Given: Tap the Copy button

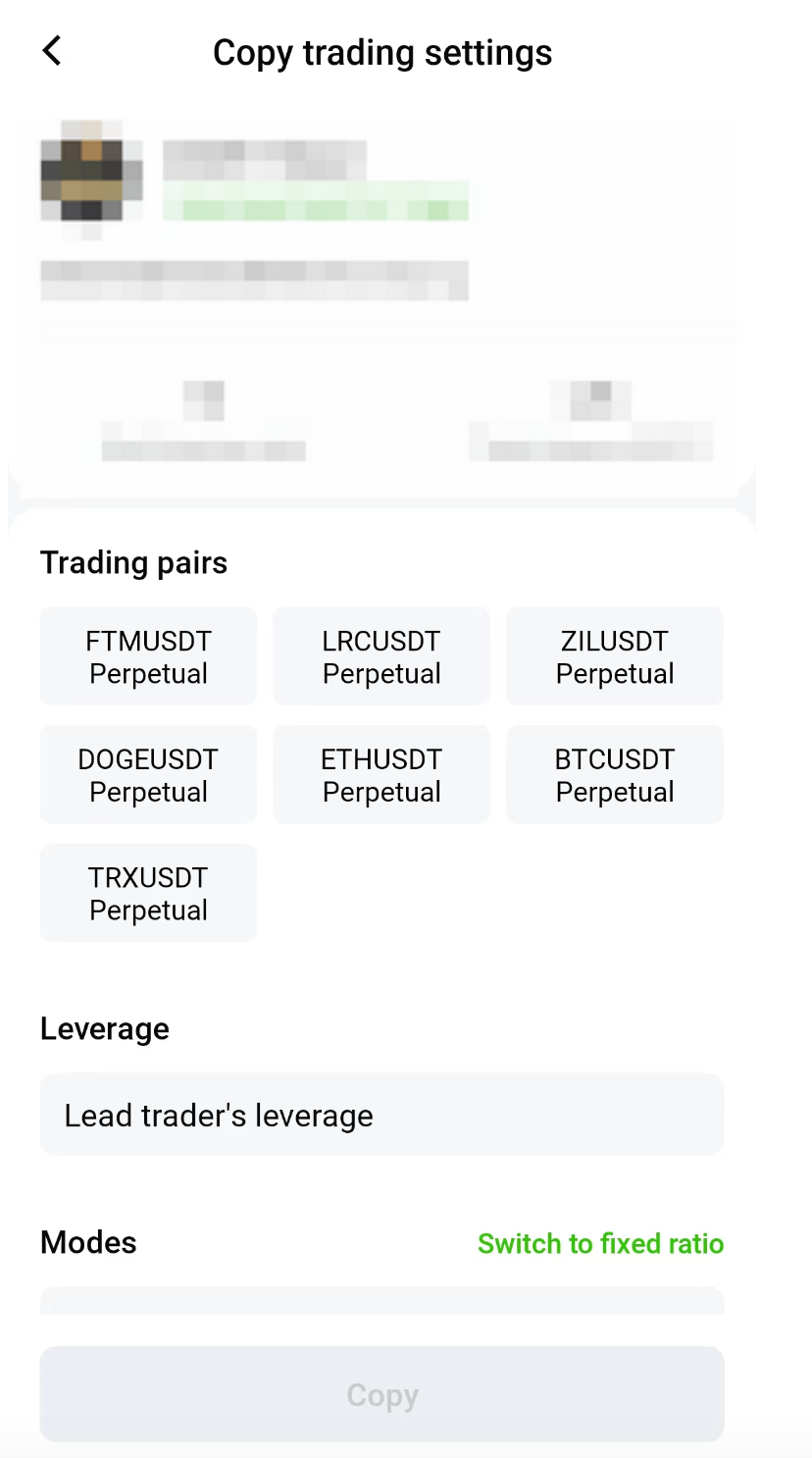Looking at the screenshot, I should coord(381,1394).
